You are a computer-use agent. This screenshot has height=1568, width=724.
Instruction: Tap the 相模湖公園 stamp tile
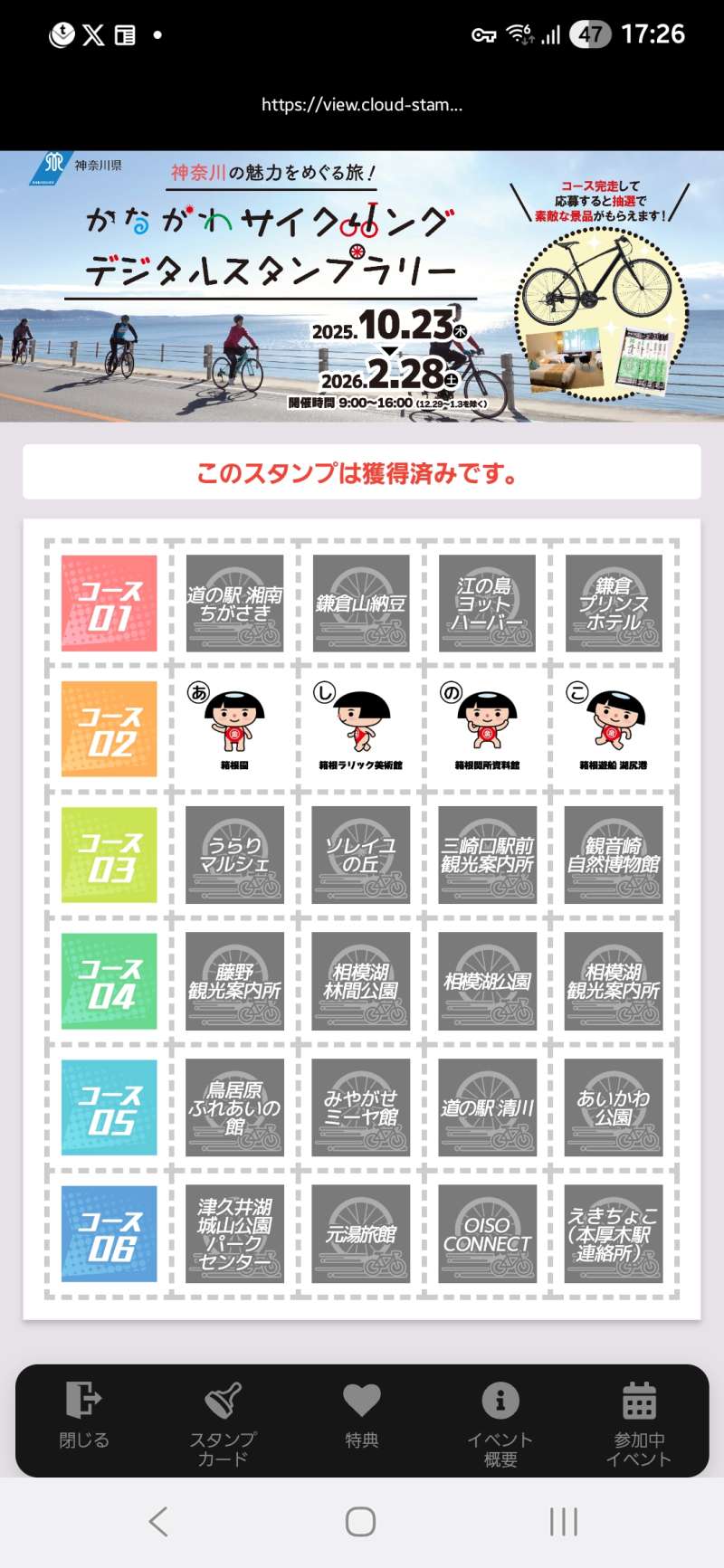click(487, 982)
